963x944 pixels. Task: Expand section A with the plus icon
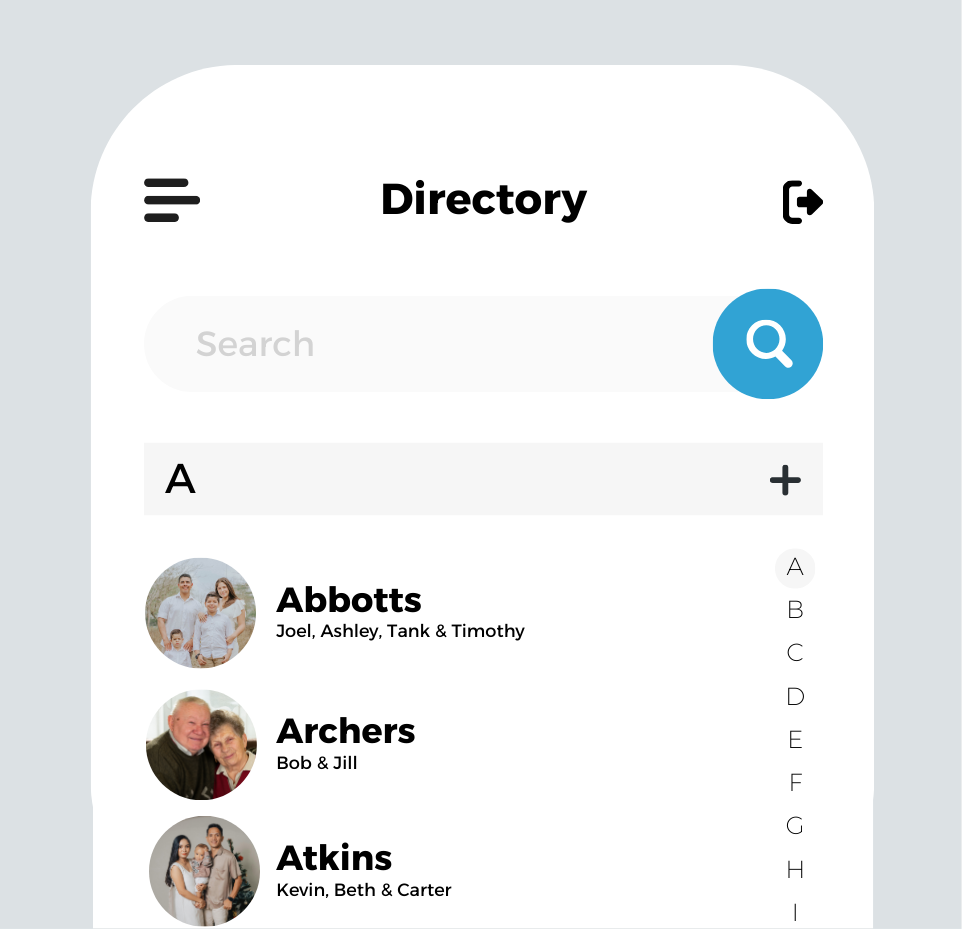785,480
